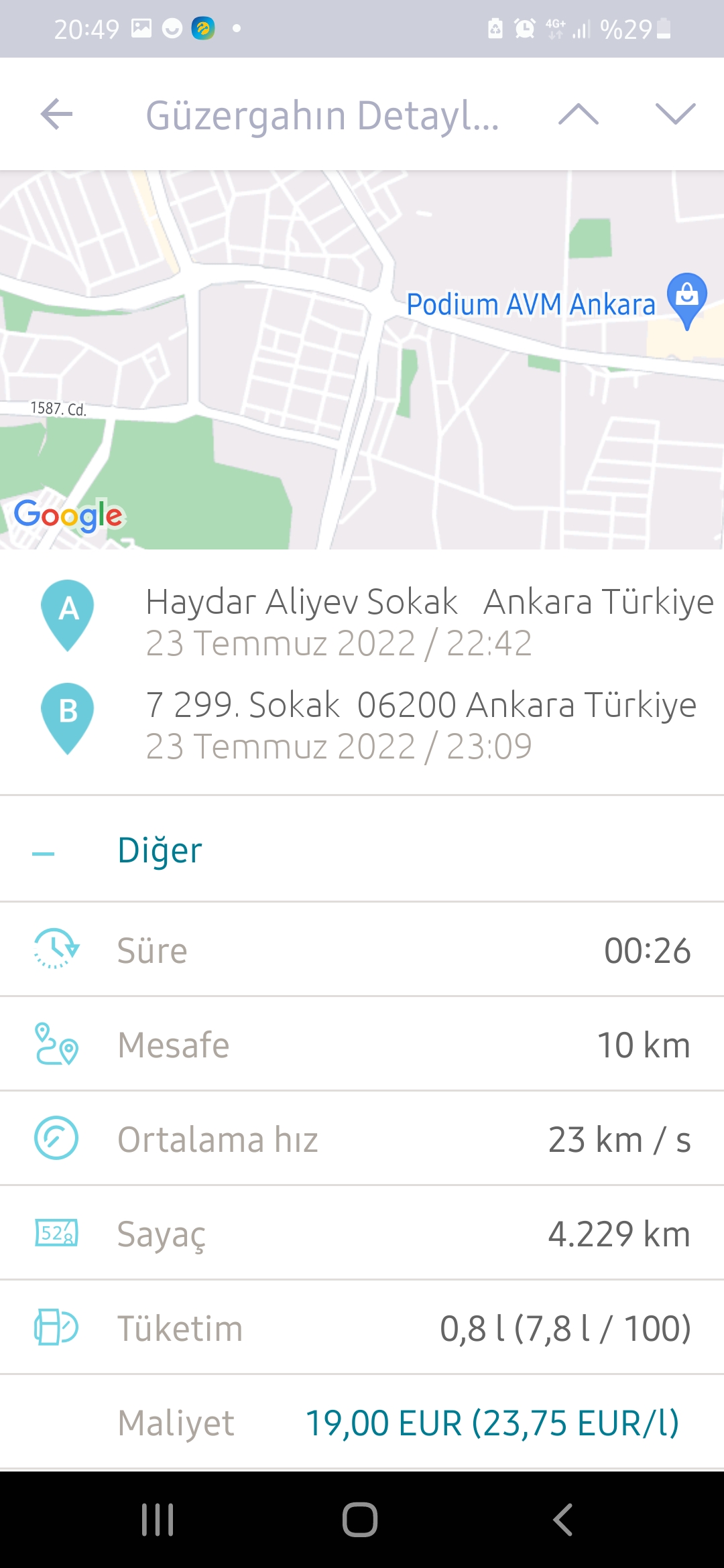
Task: Go back using the app bar arrow
Action: coord(56,115)
